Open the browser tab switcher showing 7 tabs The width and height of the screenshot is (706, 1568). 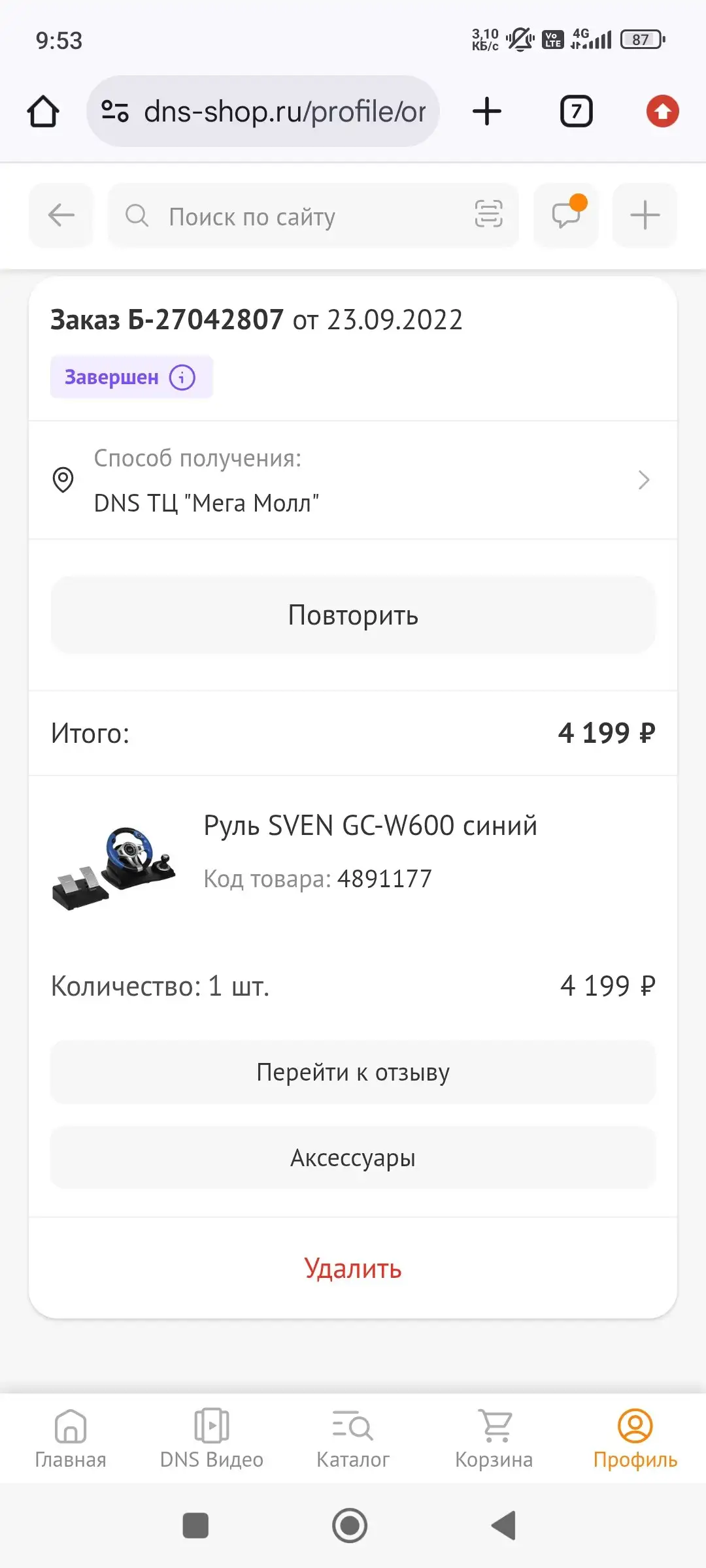575,111
